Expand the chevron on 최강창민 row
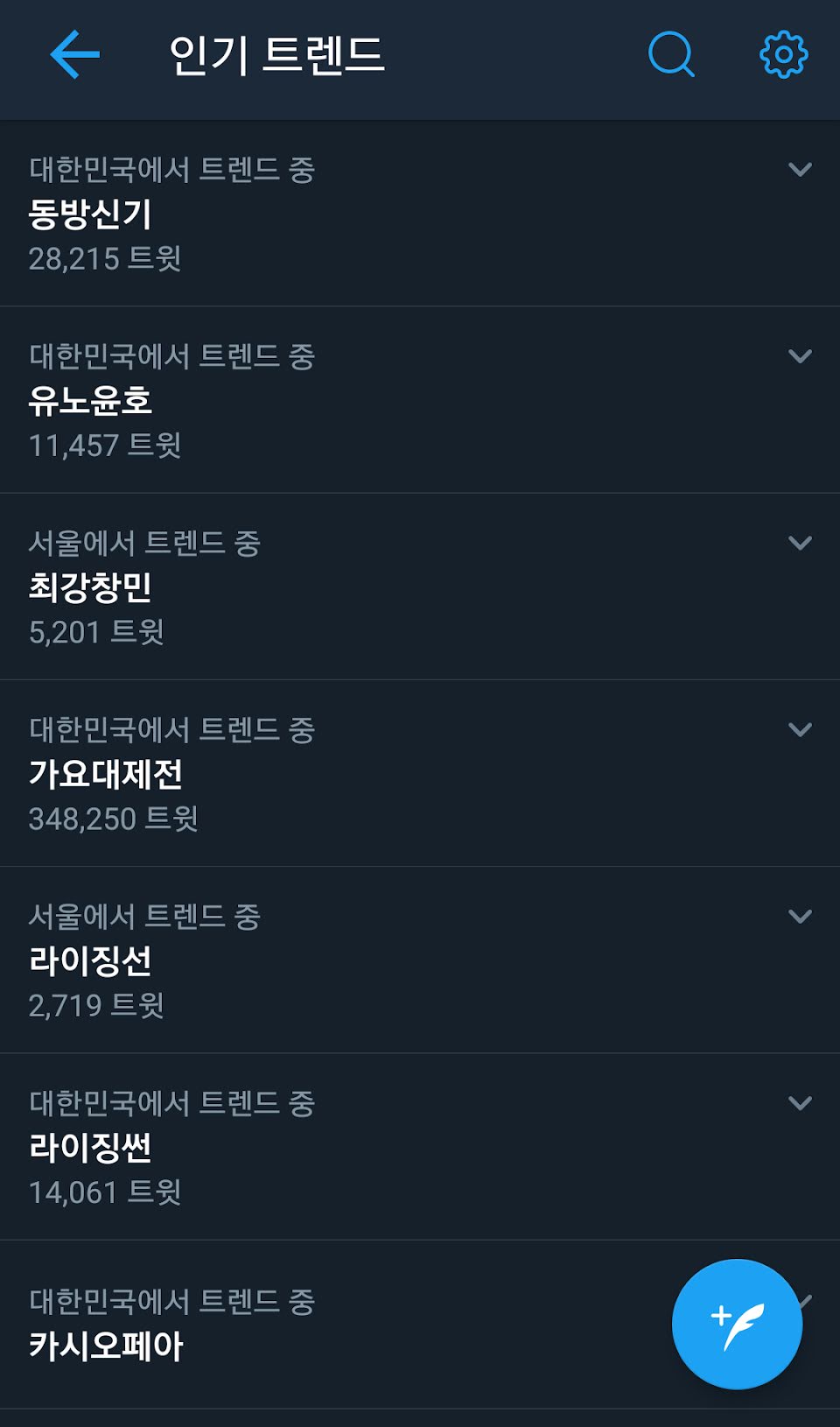The image size is (840, 1427). [x=800, y=543]
